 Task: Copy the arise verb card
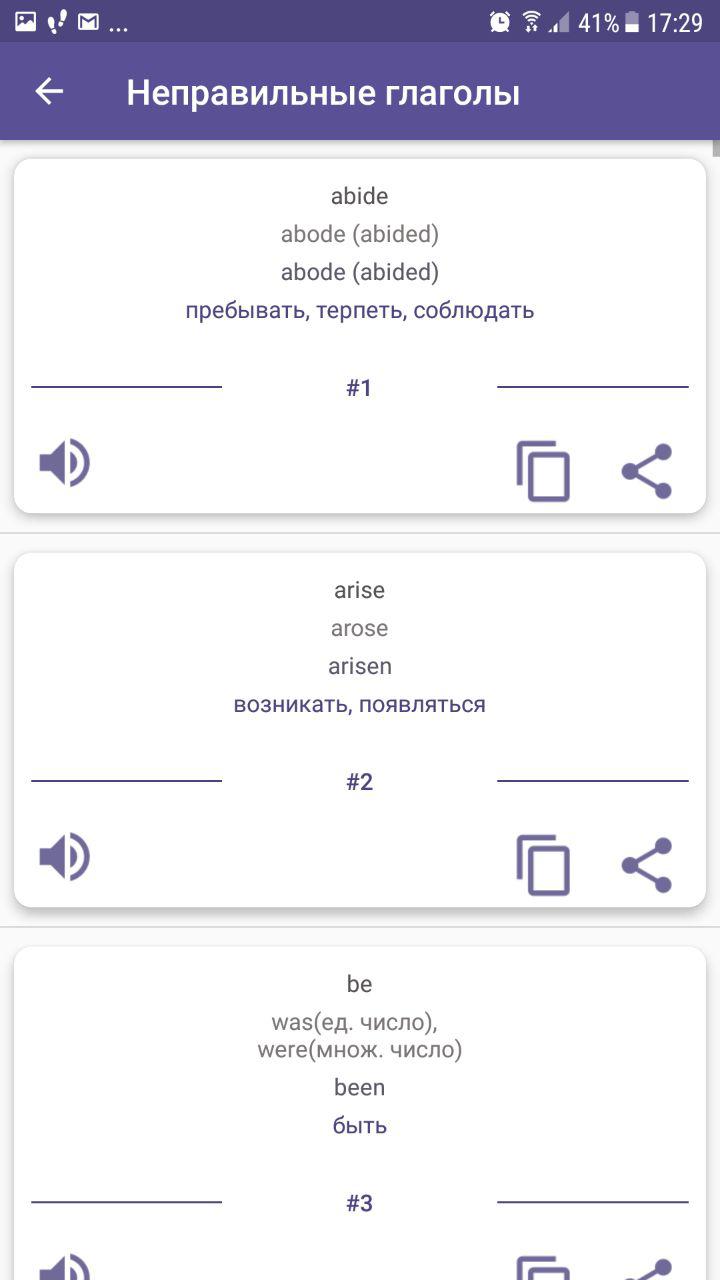(x=544, y=863)
